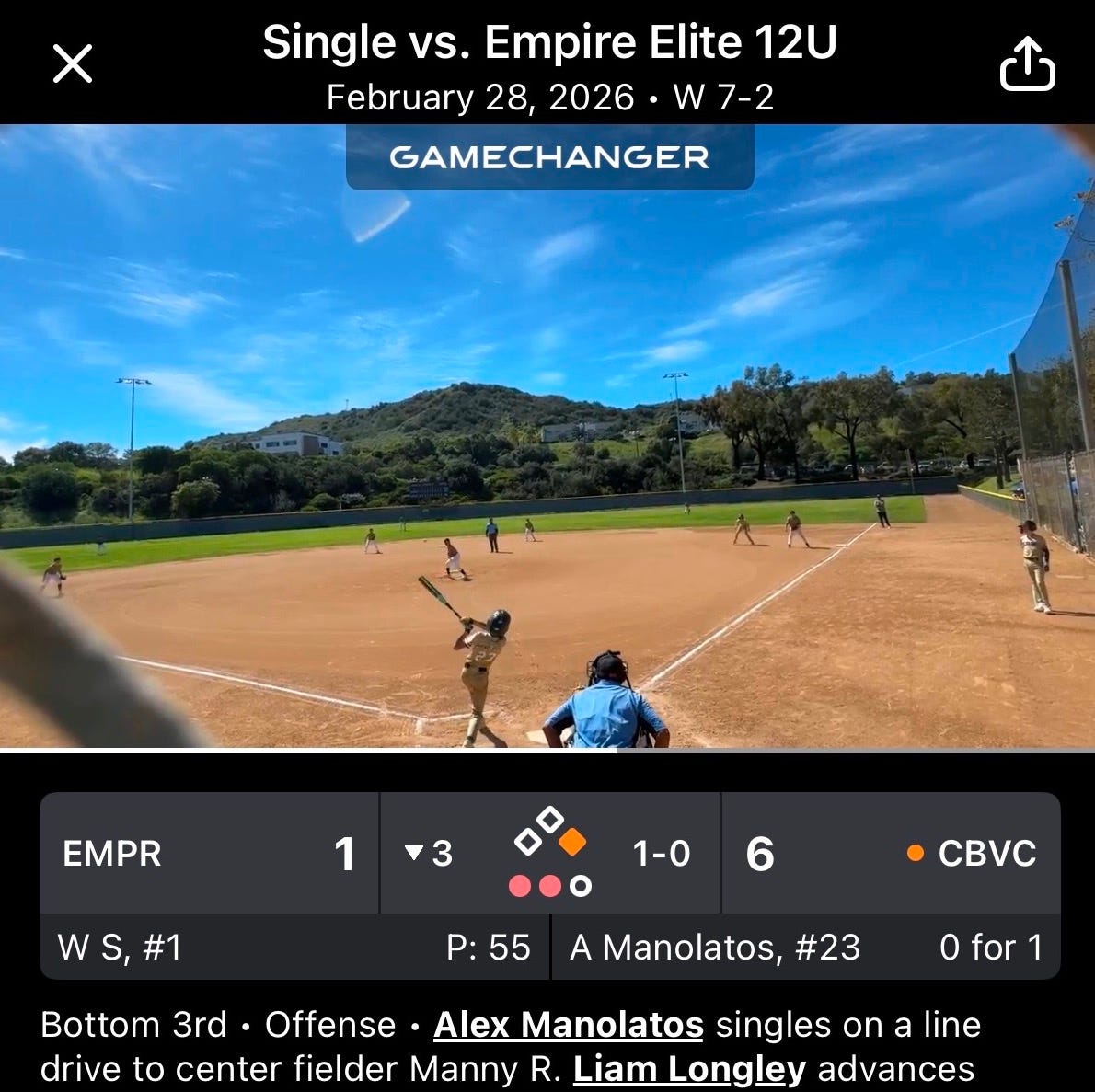The width and height of the screenshot is (1095, 1092).
Task: Share this game clip
Action: tap(1027, 63)
